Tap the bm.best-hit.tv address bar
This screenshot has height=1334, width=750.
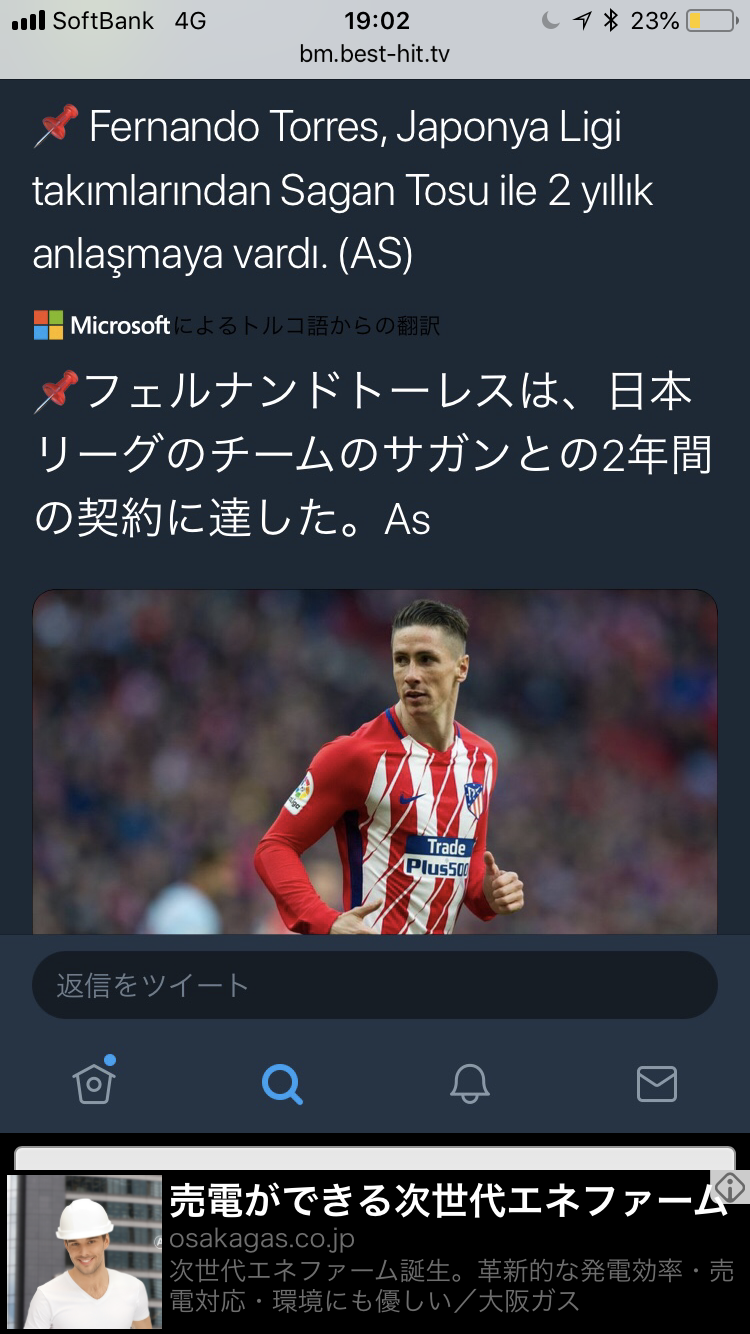(375, 54)
